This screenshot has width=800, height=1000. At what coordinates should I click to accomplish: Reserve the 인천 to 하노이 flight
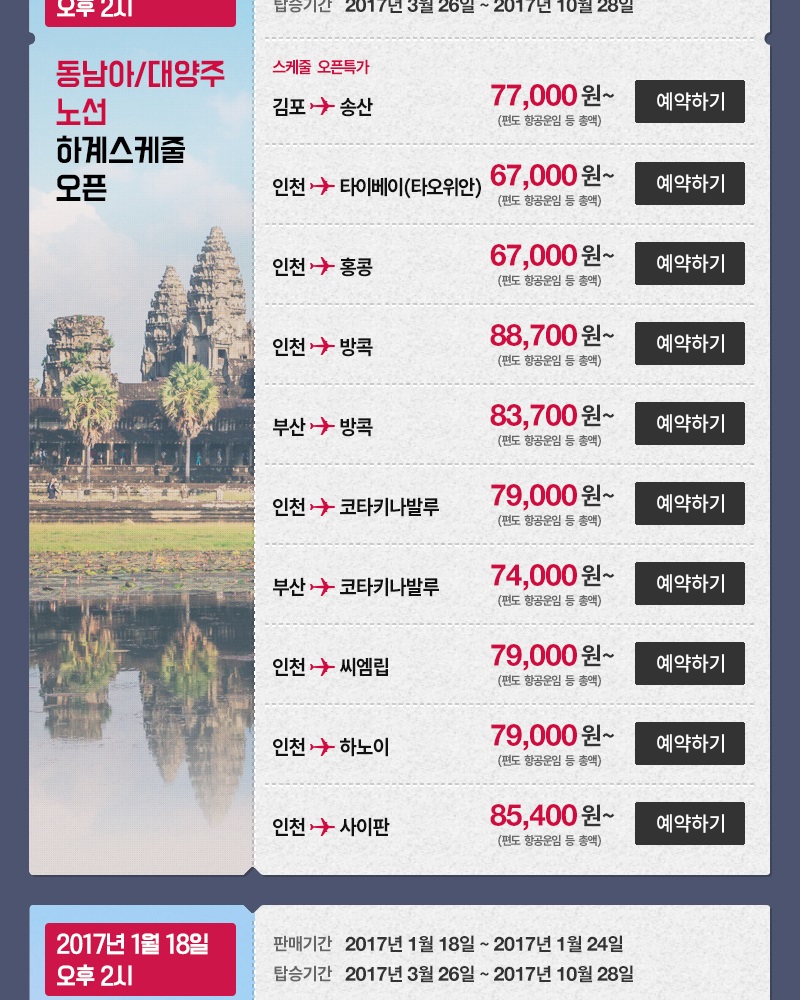click(689, 744)
